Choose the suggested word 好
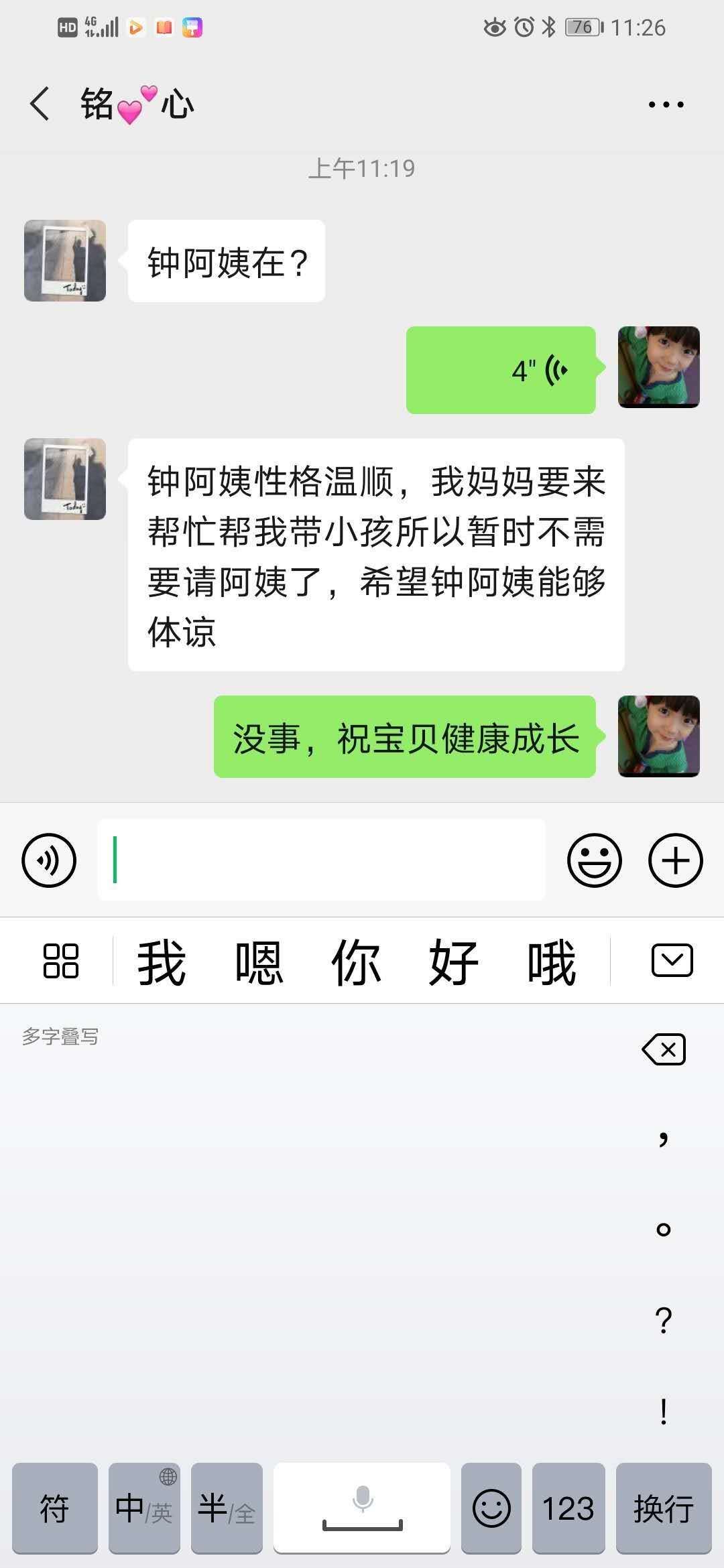724x1568 pixels. [454, 962]
